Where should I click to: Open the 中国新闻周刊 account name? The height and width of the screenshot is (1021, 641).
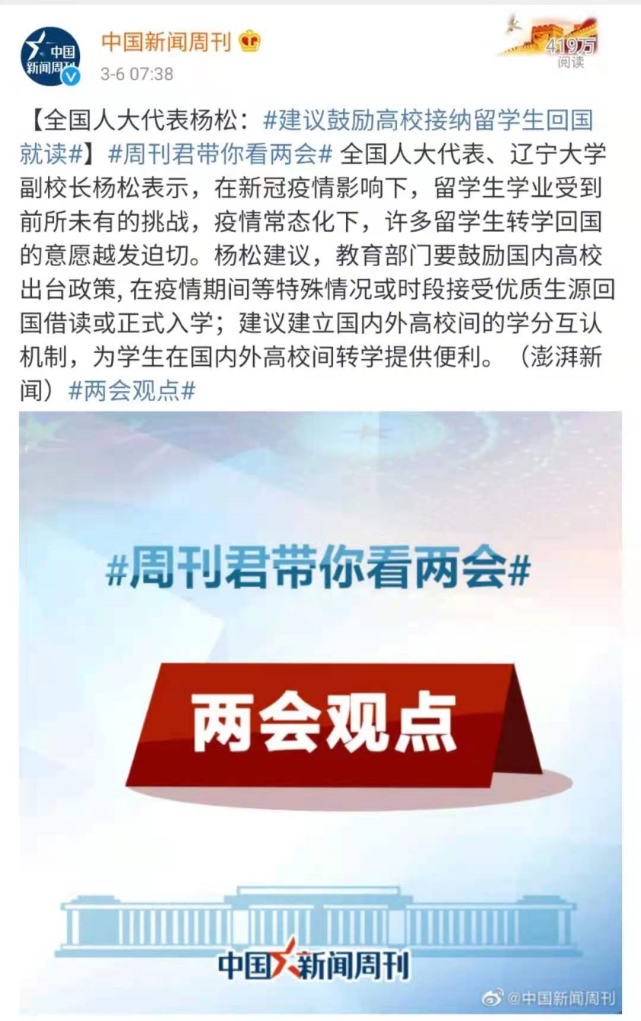(x=166, y=41)
